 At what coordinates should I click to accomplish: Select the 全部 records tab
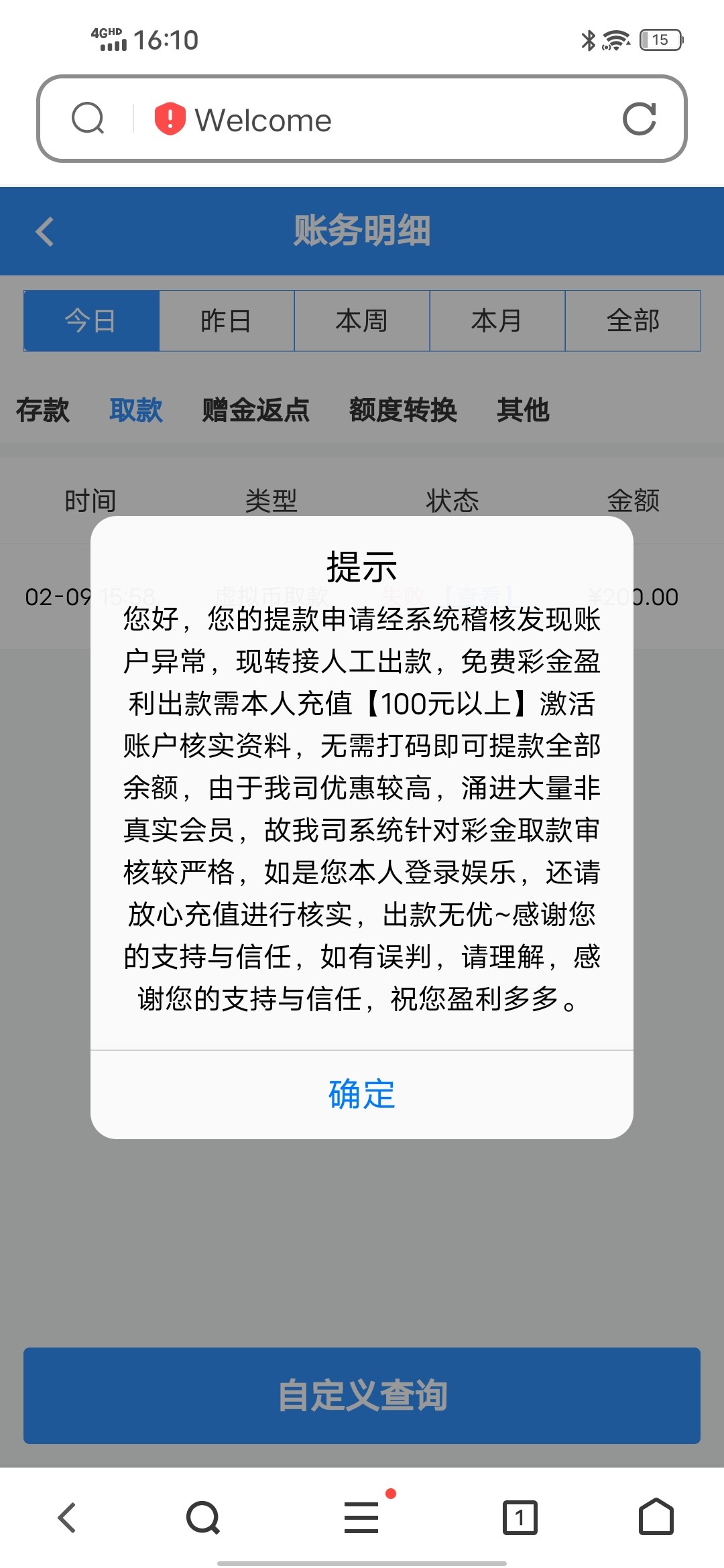632,320
